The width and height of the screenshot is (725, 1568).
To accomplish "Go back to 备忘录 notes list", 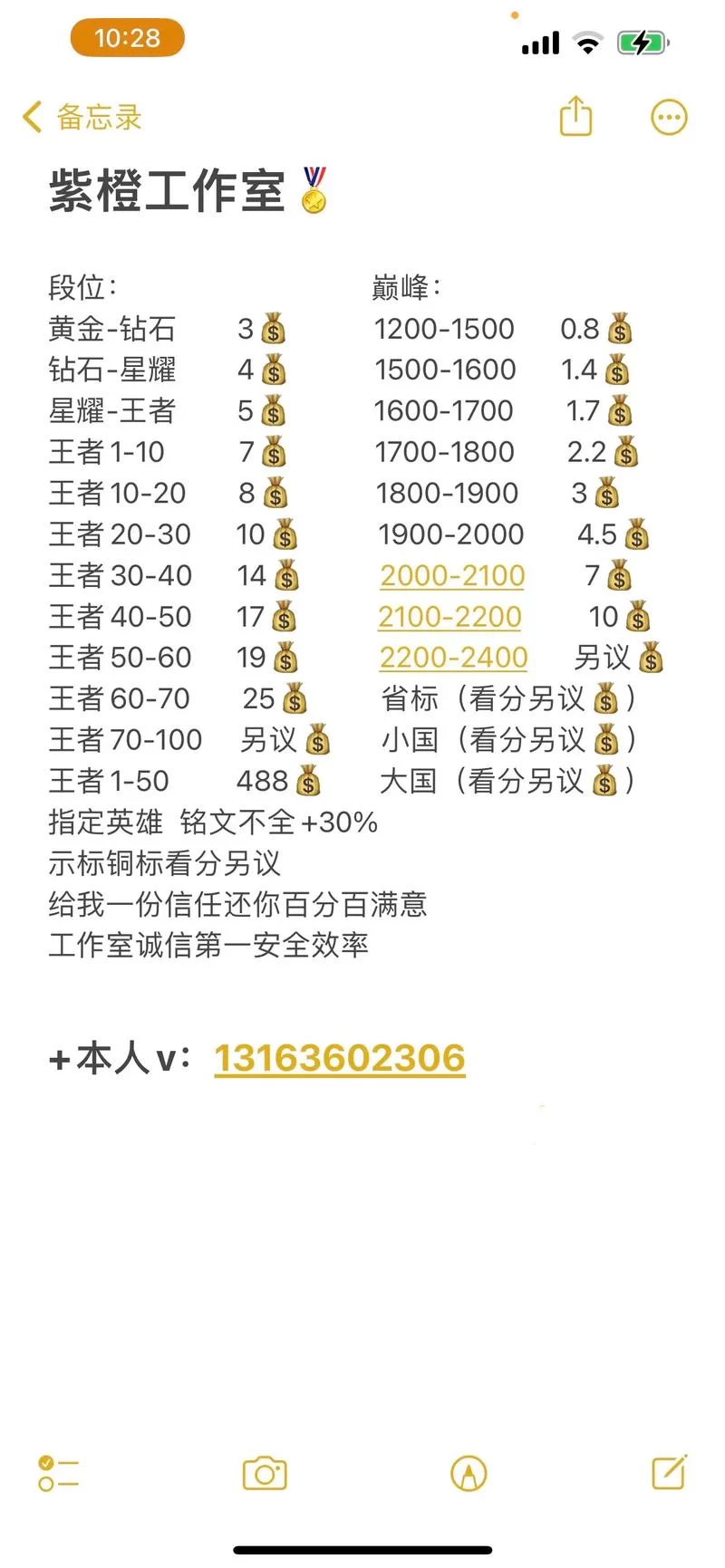I will click(x=82, y=118).
